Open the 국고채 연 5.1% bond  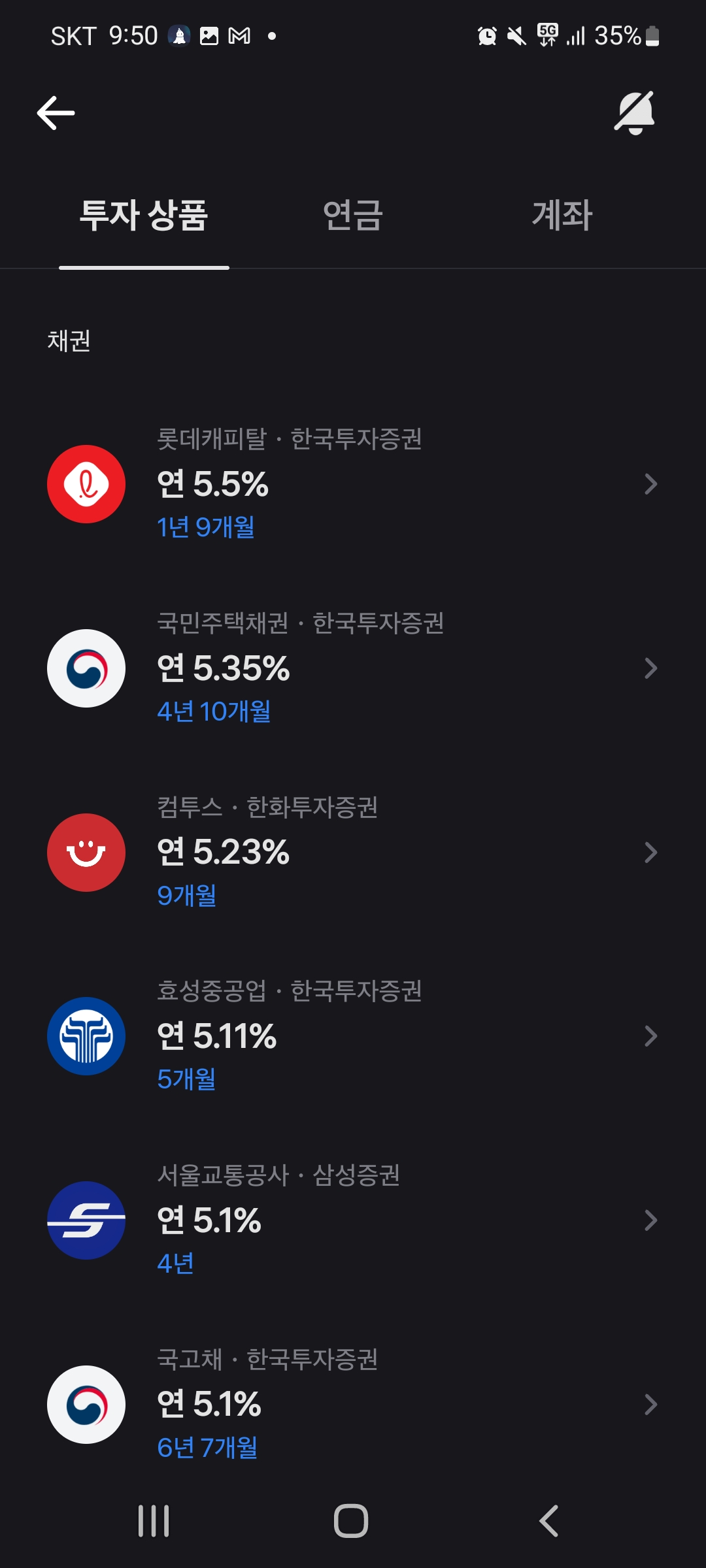[353, 1405]
